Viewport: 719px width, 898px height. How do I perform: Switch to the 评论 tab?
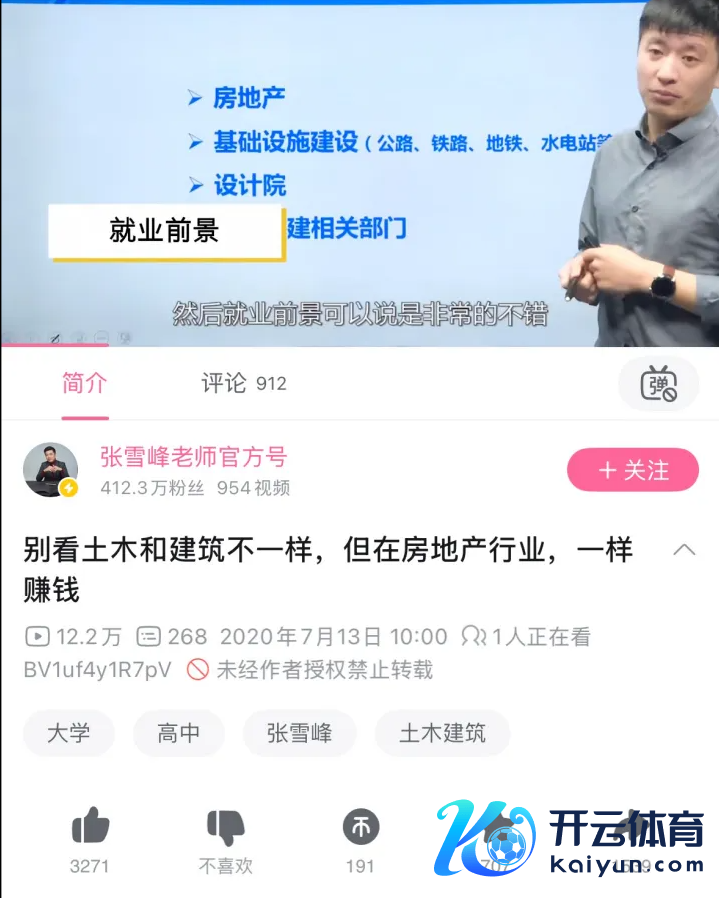click(243, 383)
